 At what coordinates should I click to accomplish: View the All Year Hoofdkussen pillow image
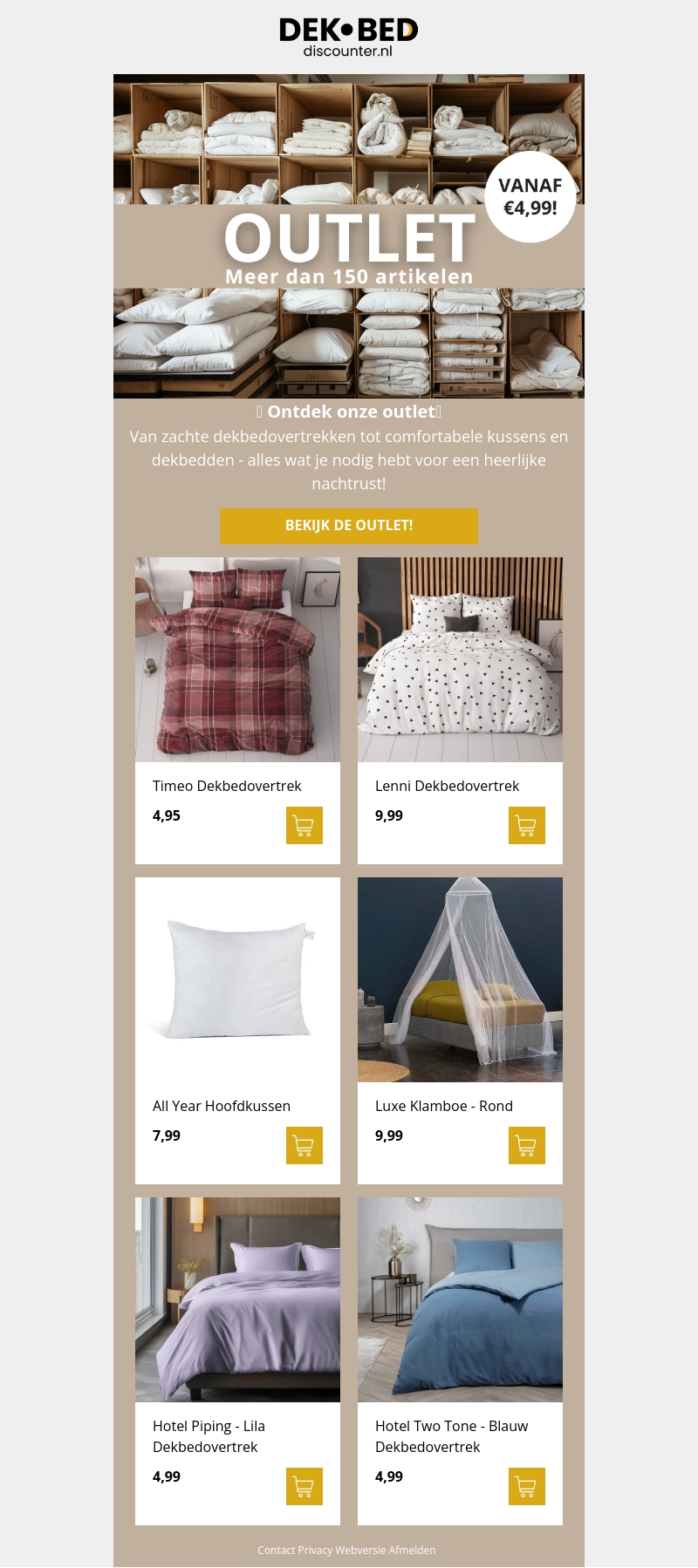pyautogui.click(x=237, y=979)
